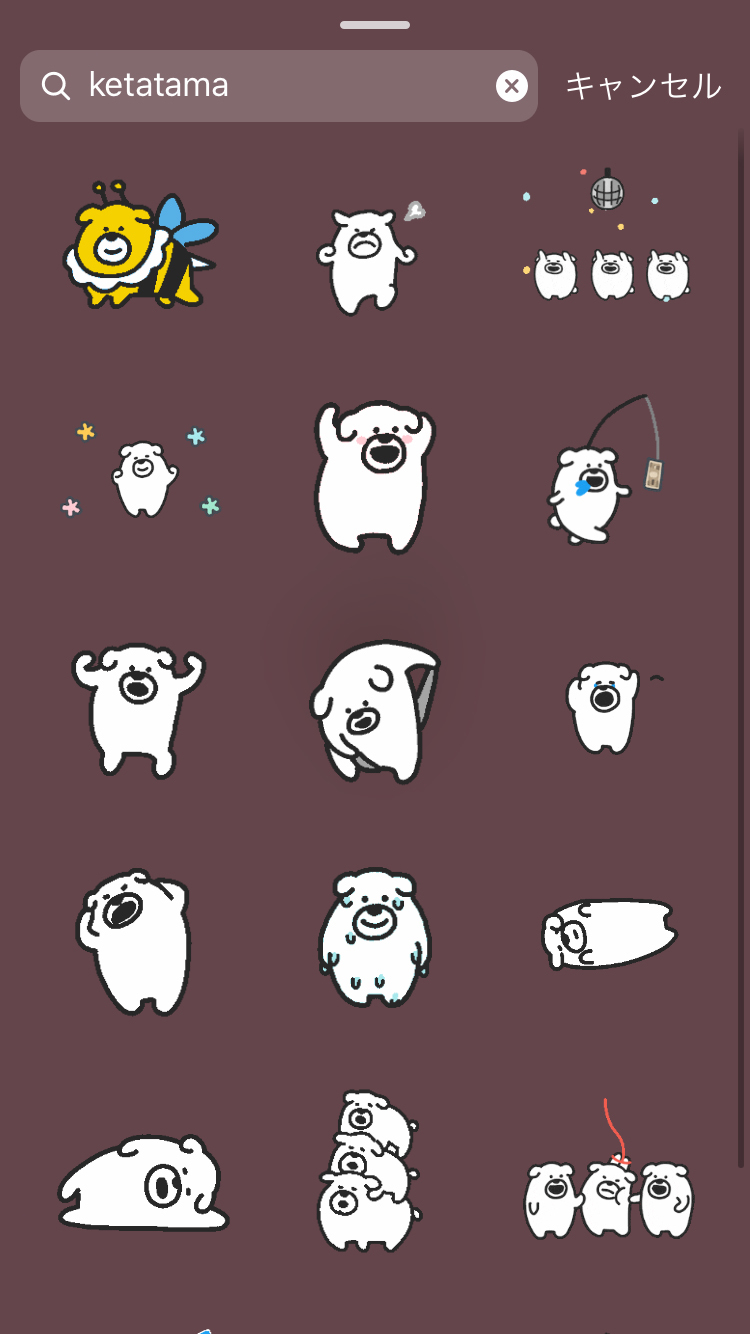Pick the disco ball three bears sticker
This screenshot has height=1334, width=750.
(x=608, y=242)
